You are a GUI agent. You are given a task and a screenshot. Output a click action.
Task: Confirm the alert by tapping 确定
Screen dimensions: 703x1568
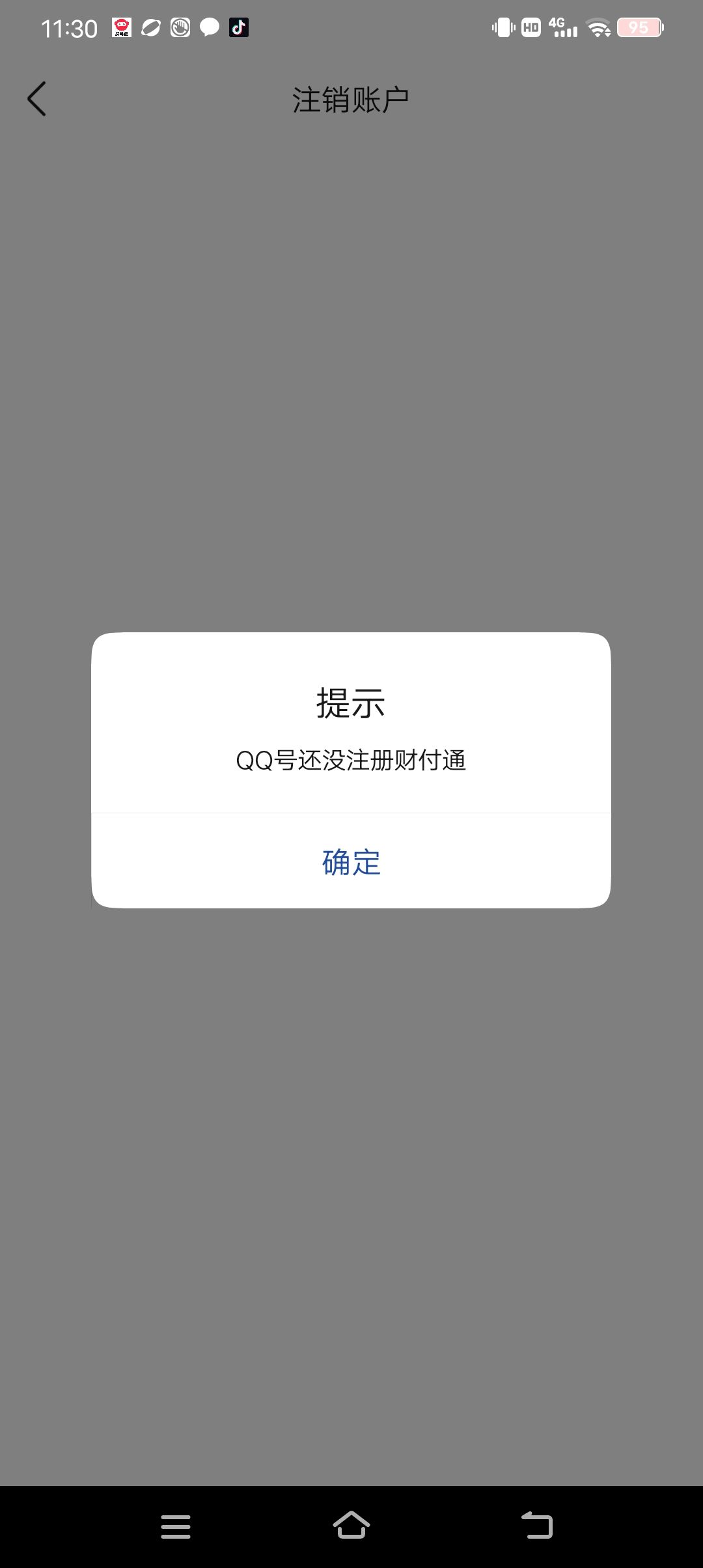click(350, 861)
